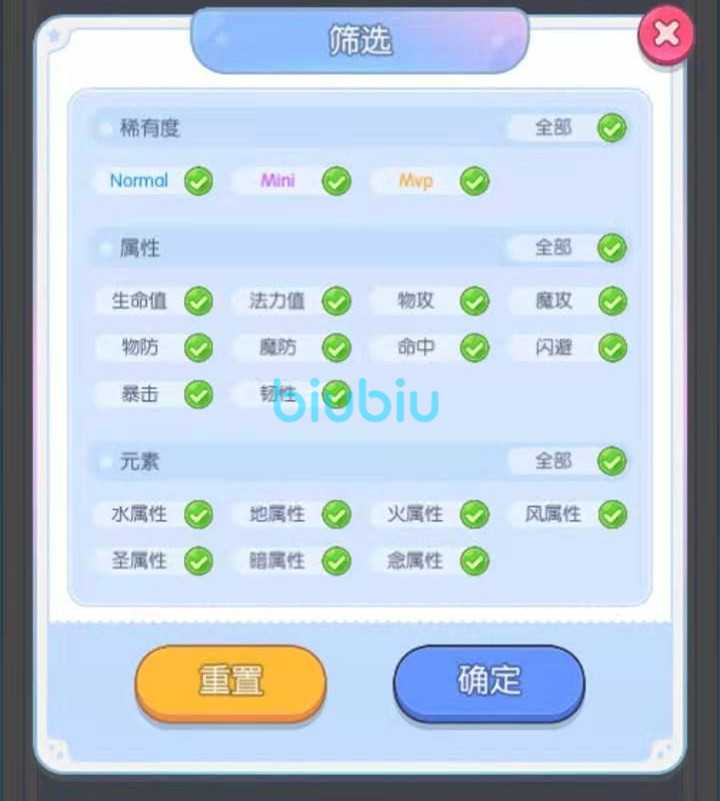Image resolution: width=720 pixels, height=801 pixels.
Task: Uncheck the Normal rarity filter
Action: (198, 181)
